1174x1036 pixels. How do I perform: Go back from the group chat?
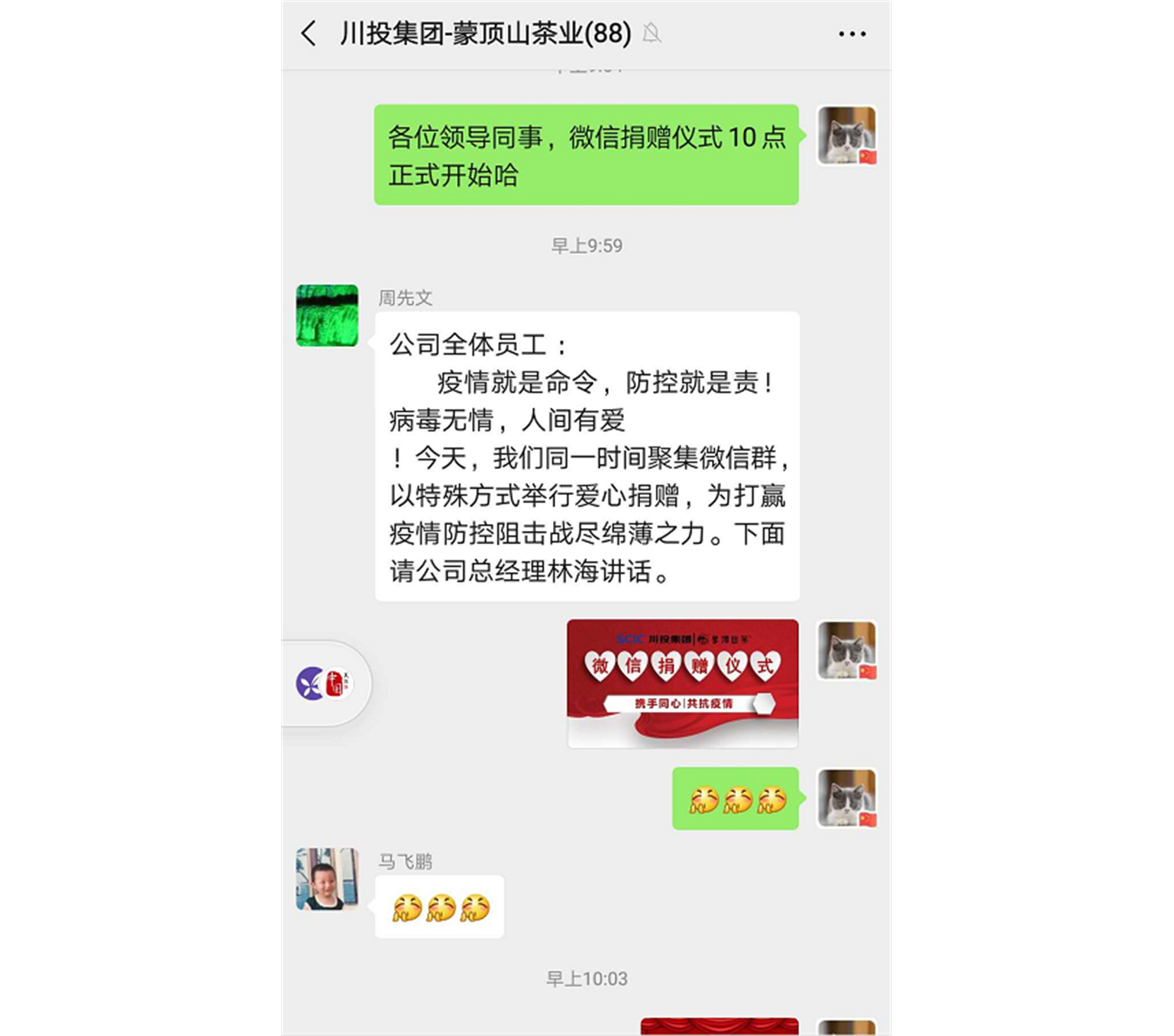click(x=309, y=34)
